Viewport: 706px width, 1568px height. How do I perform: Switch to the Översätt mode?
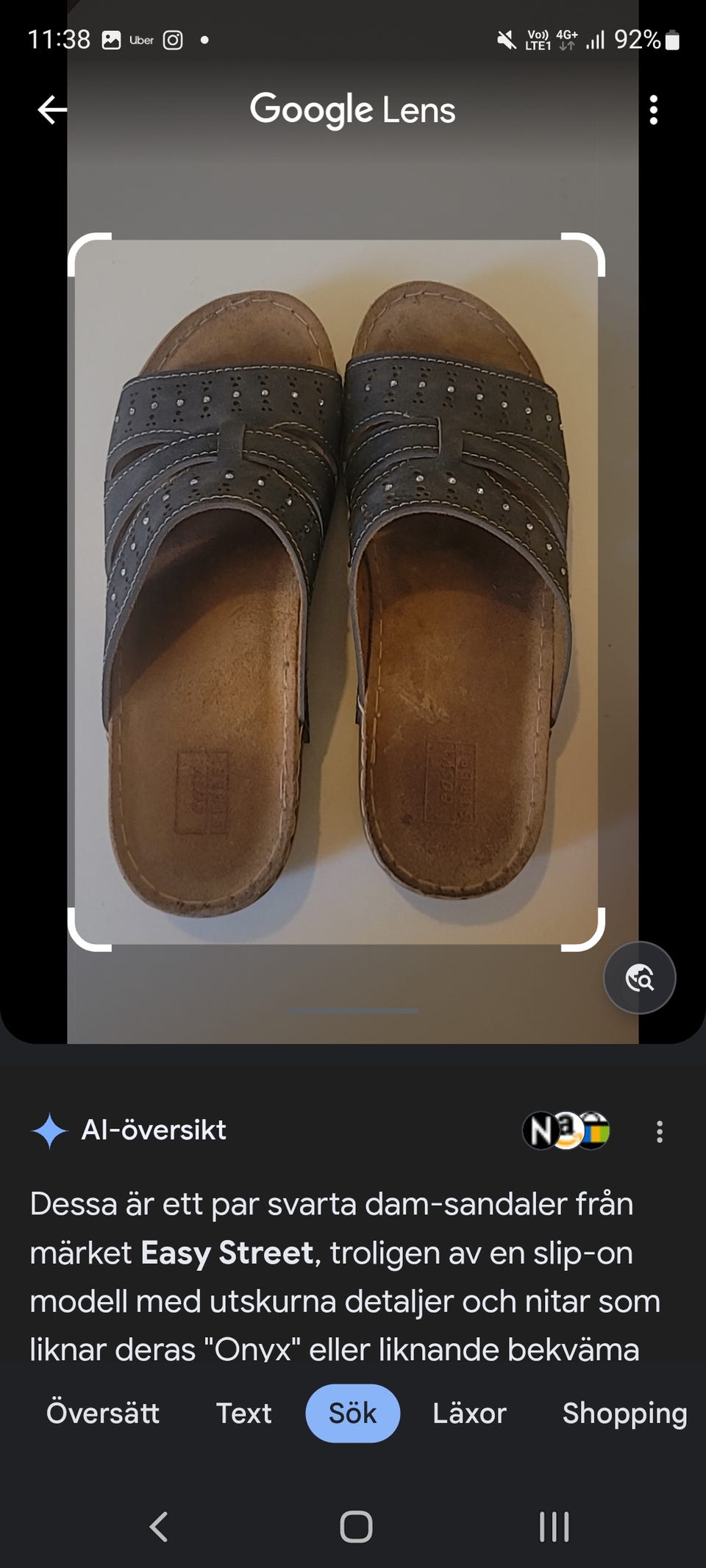click(x=103, y=1413)
